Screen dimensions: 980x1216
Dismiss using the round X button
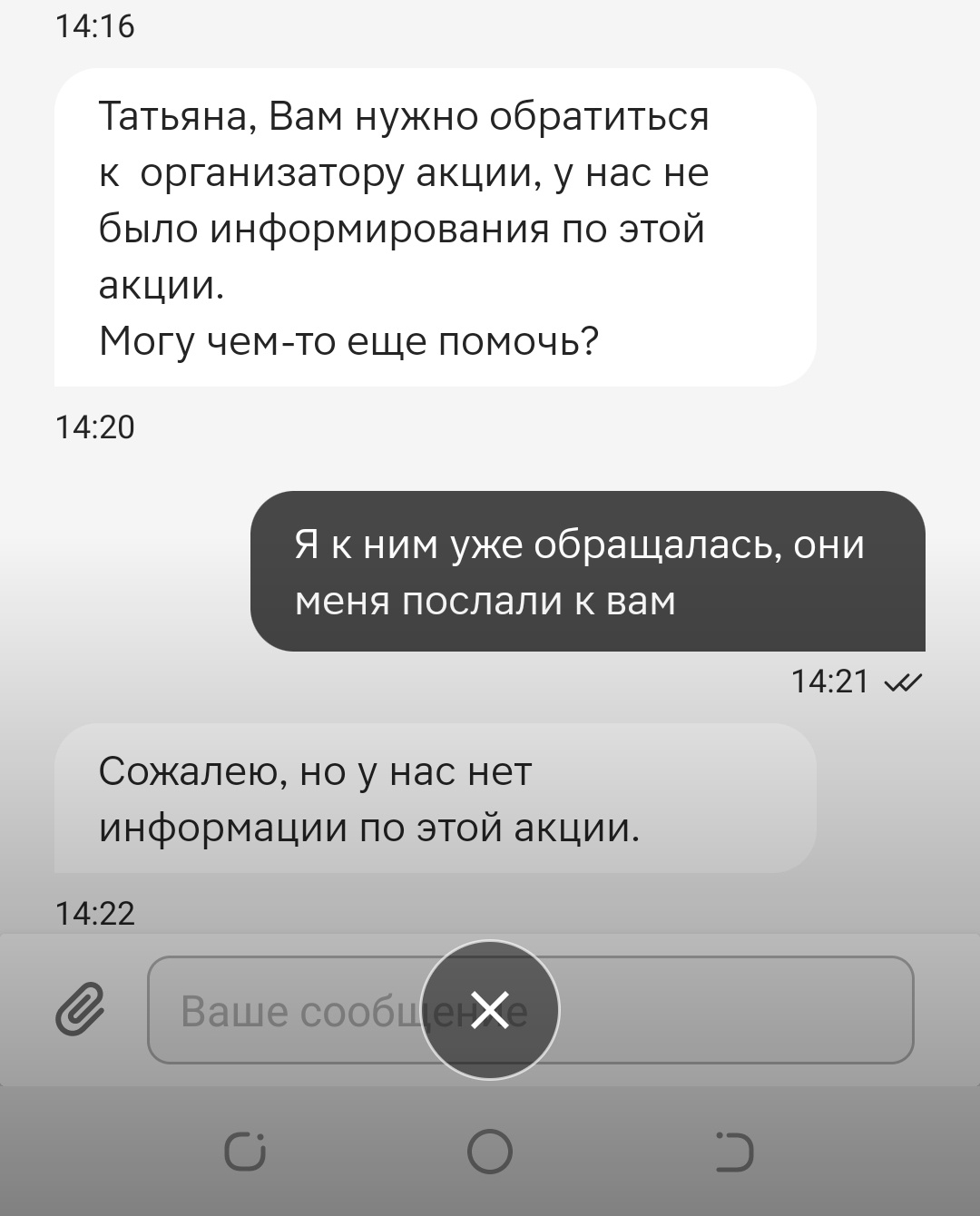[490, 1009]
